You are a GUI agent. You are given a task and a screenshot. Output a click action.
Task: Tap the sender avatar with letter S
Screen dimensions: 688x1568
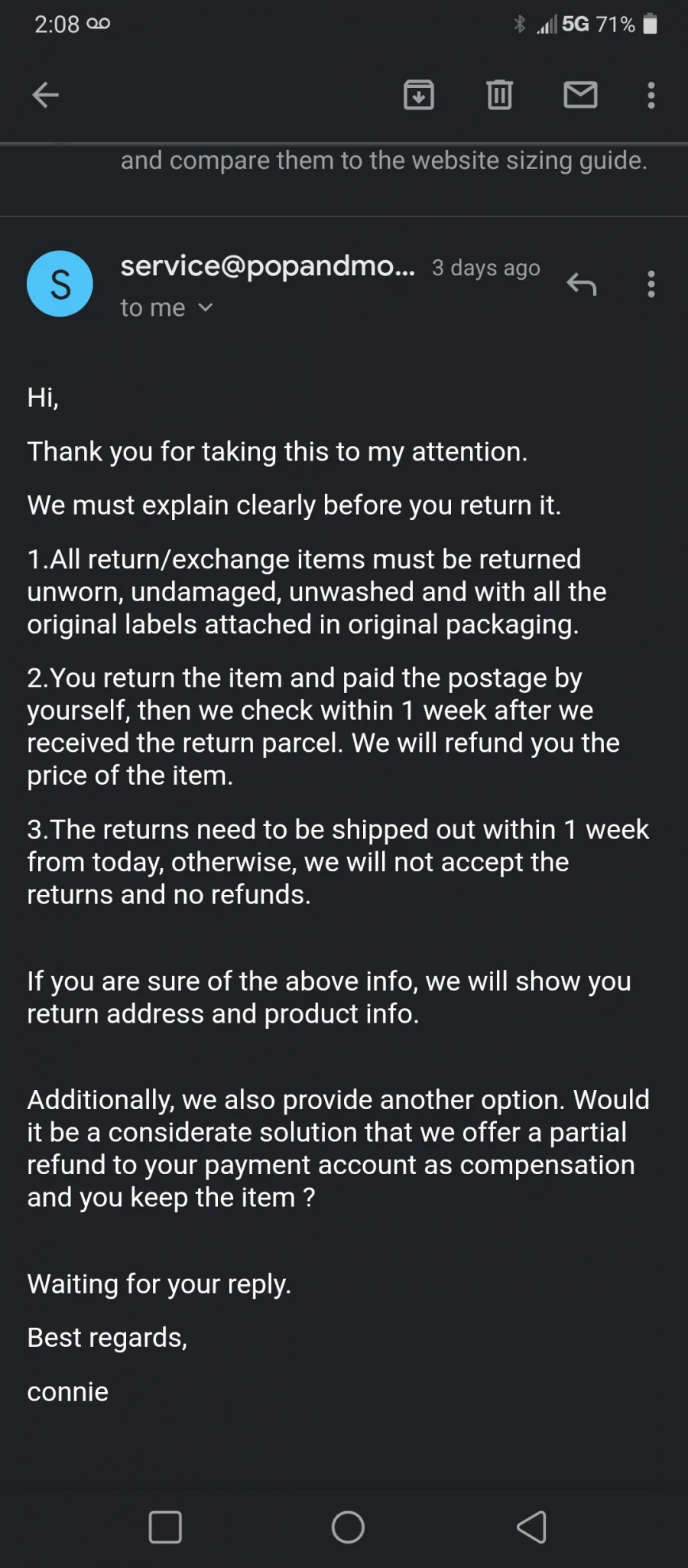60,284
